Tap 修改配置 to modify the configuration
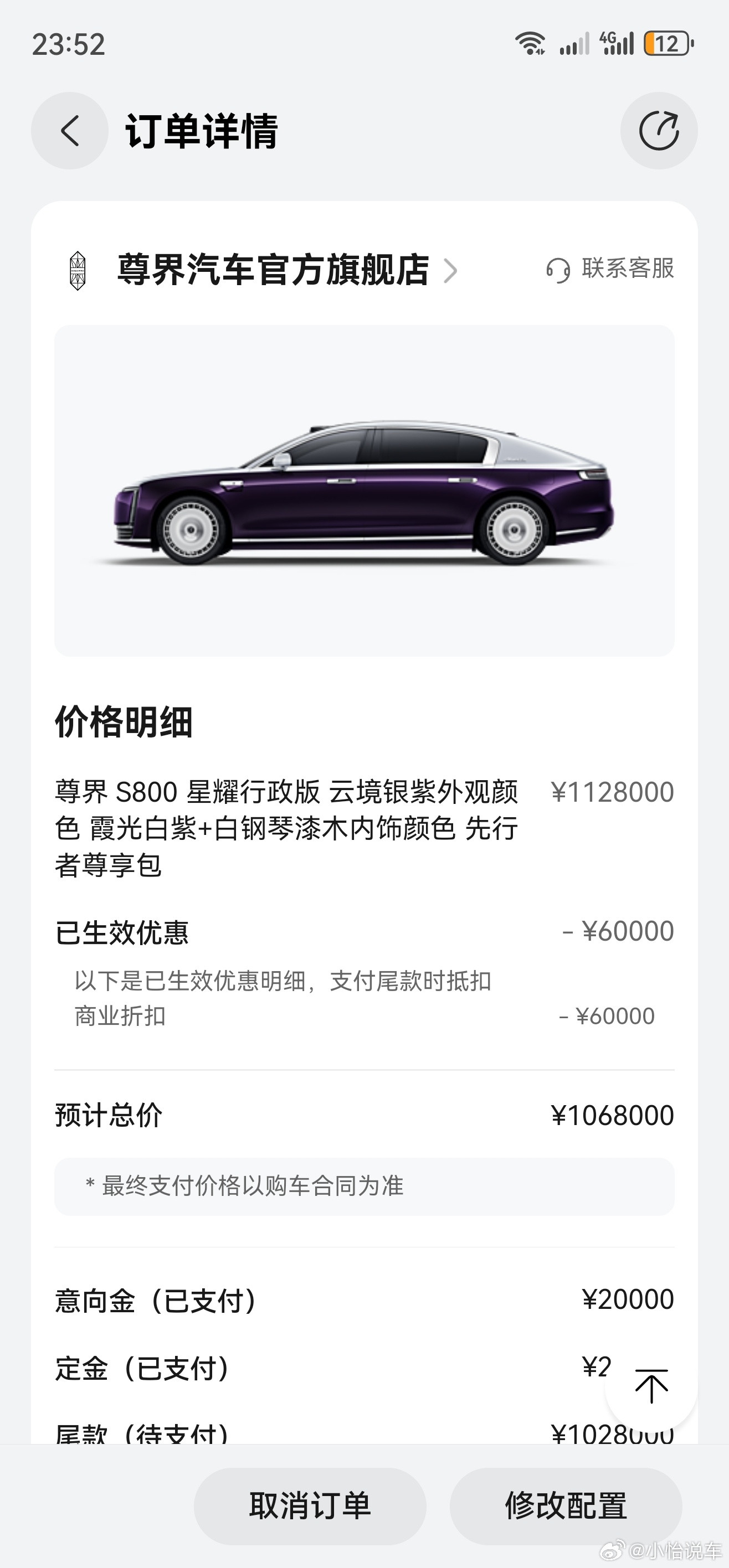This screenshot has width=729, height=1568. point(566,1505)
